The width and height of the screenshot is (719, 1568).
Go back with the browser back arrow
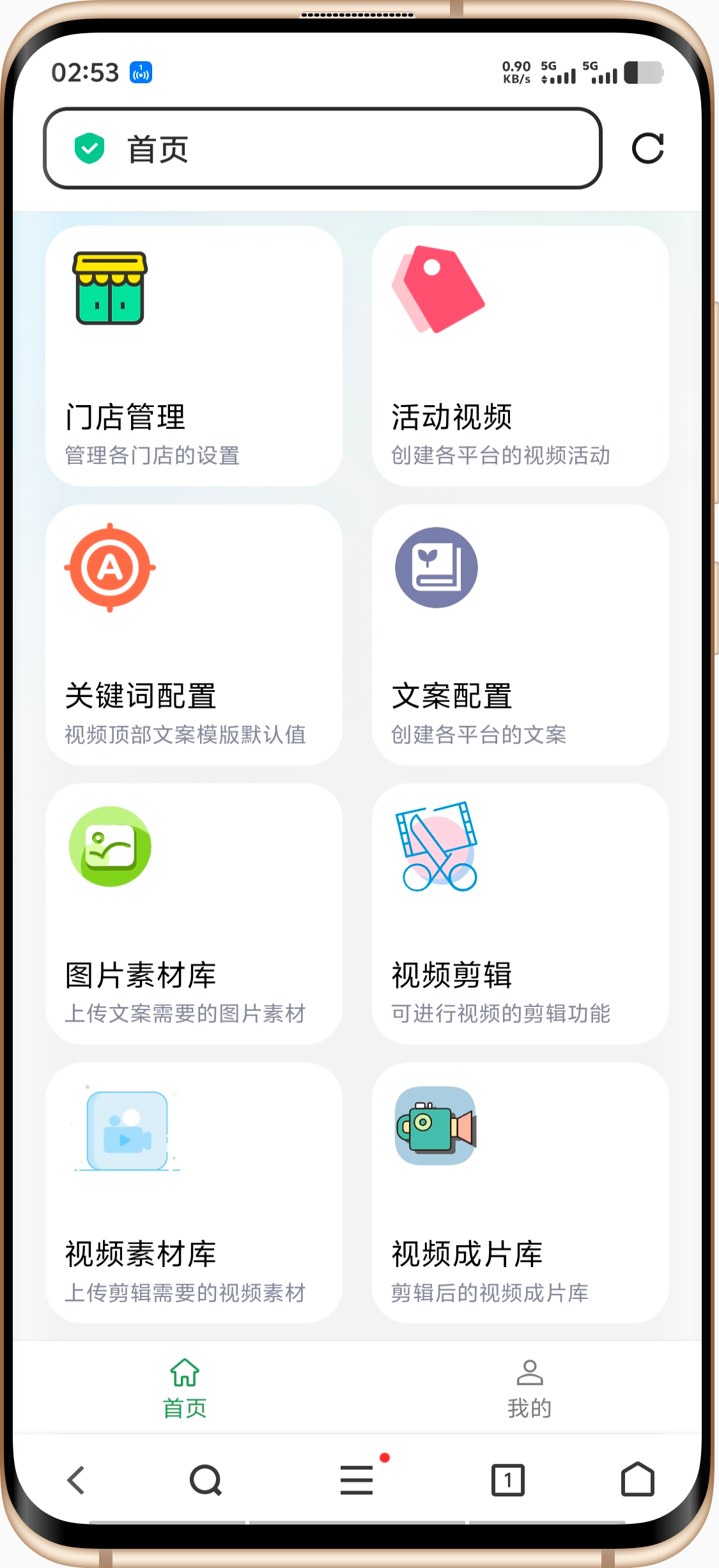tap(76, 1480)
